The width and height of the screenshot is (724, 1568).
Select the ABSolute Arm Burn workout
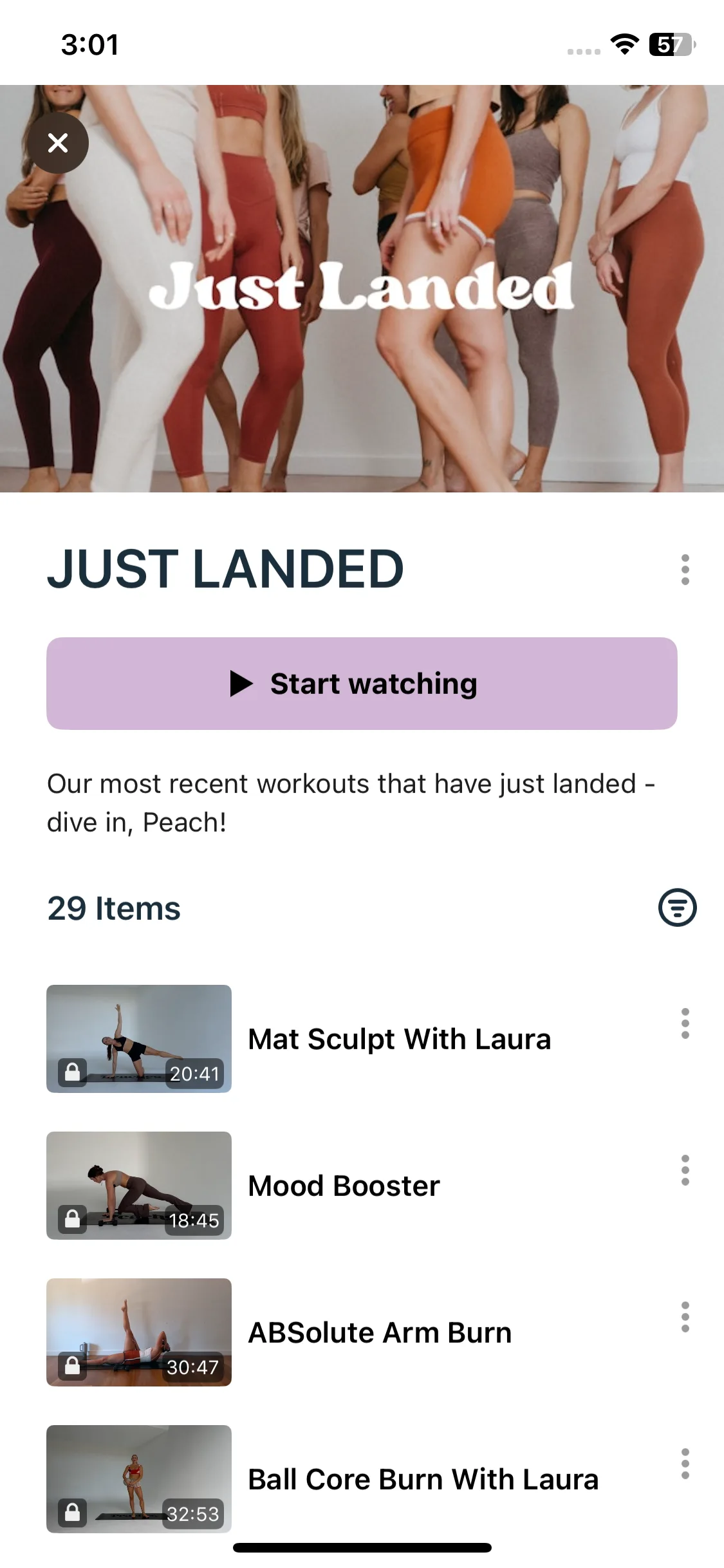(380, 1332)
